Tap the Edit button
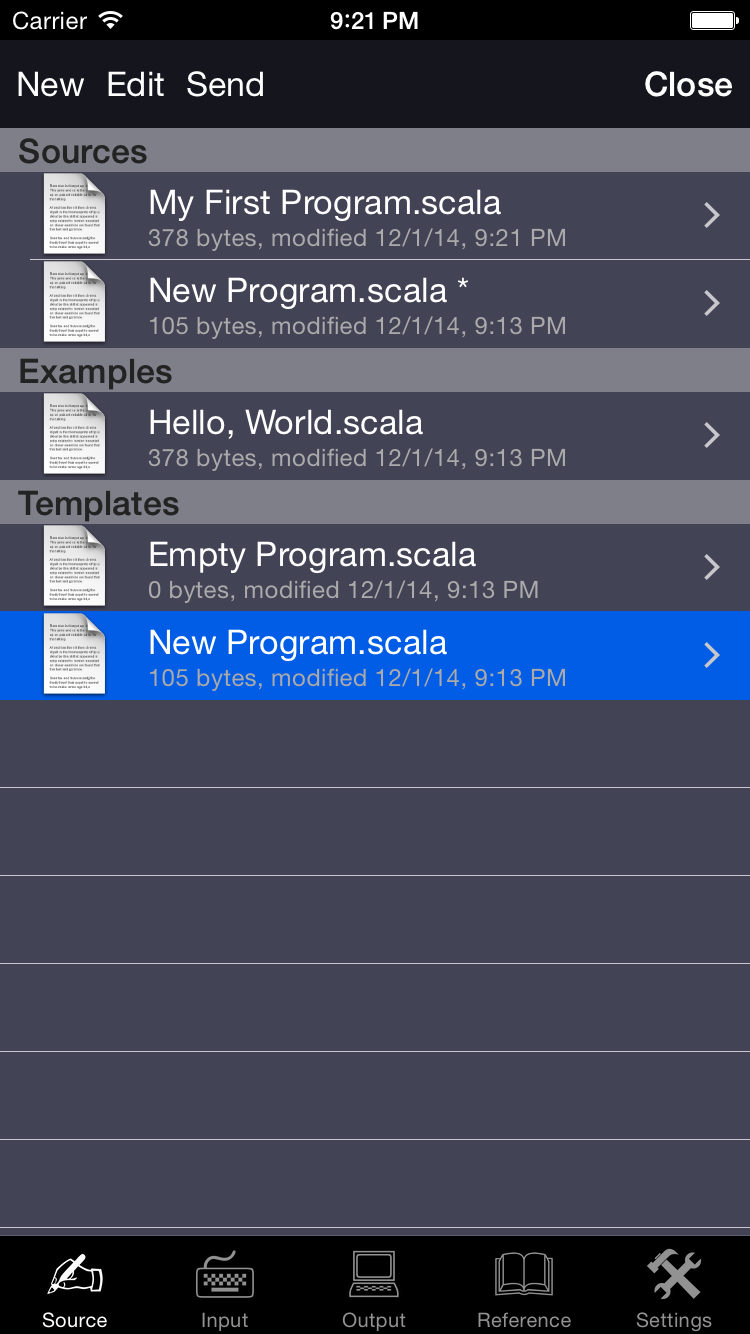750x1334 pixels. (x=135, y=85)
